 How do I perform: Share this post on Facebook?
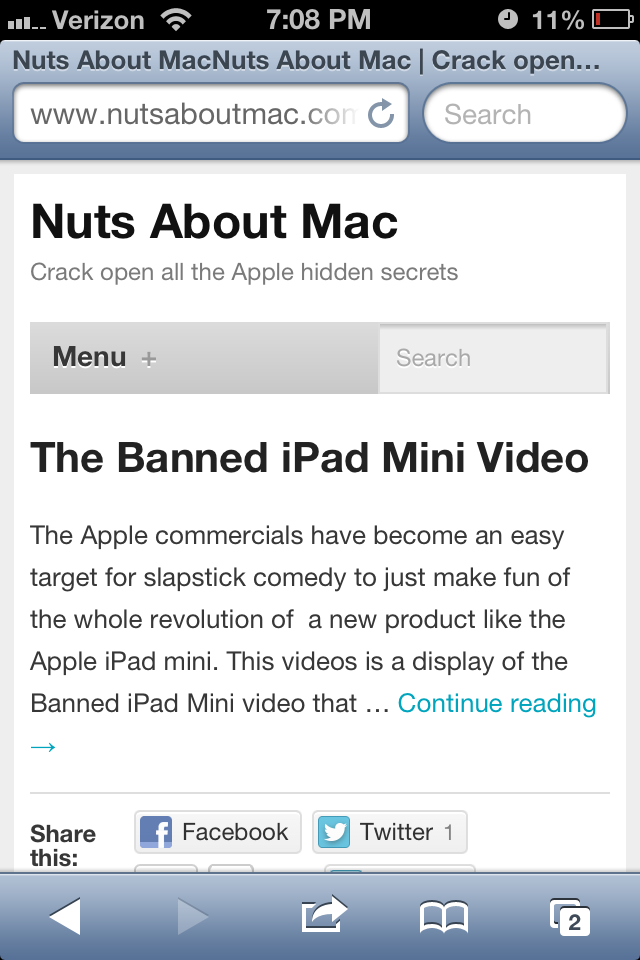click(217, 832)
